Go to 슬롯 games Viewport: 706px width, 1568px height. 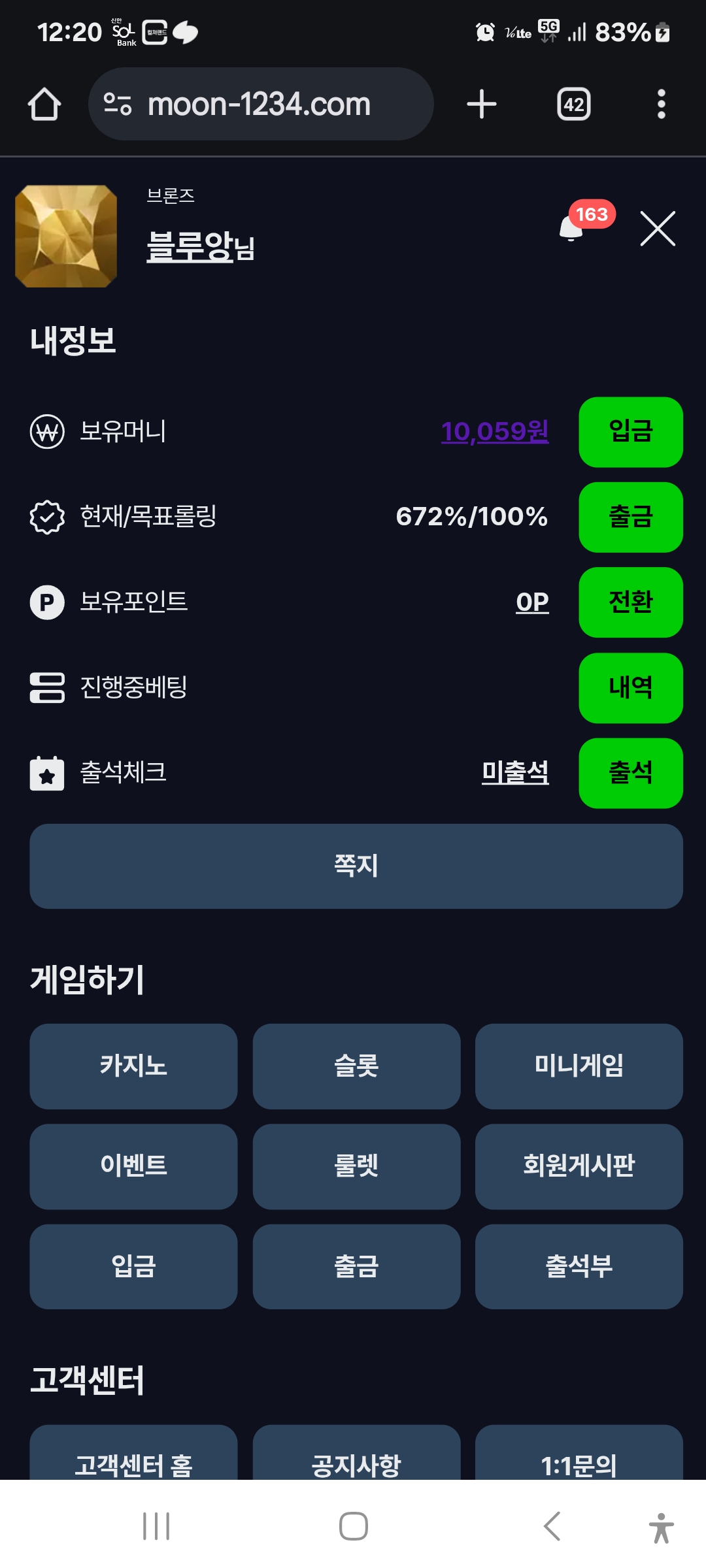coord(356,1066)
